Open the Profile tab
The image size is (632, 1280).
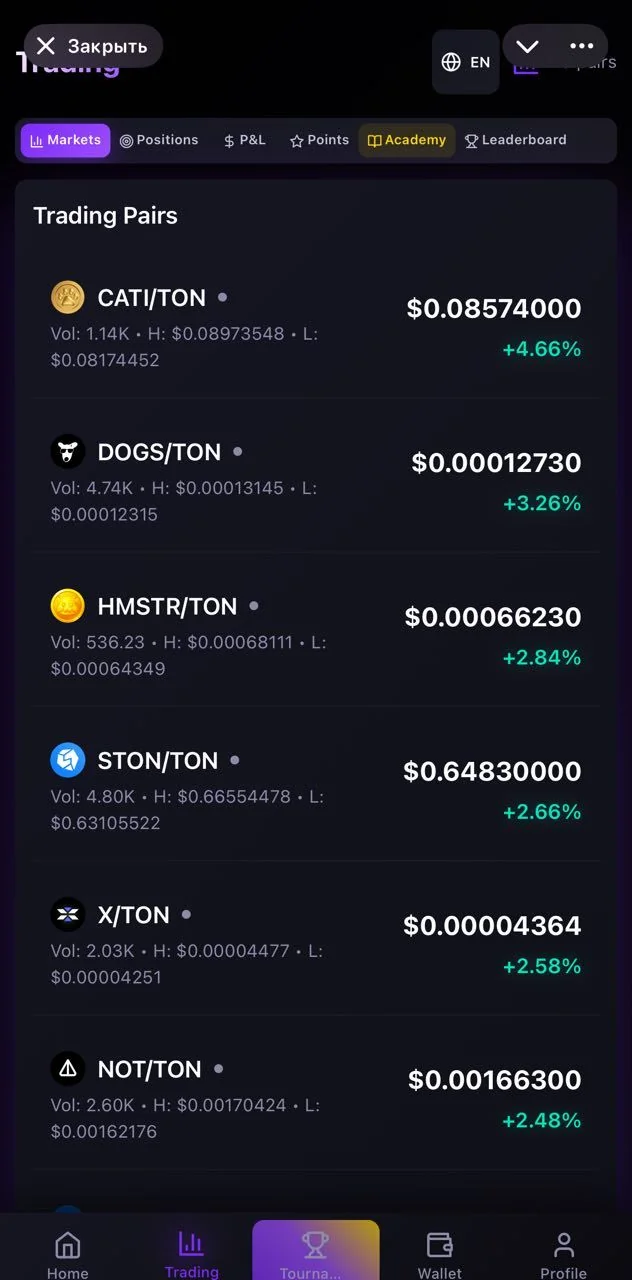point(564,1254)
